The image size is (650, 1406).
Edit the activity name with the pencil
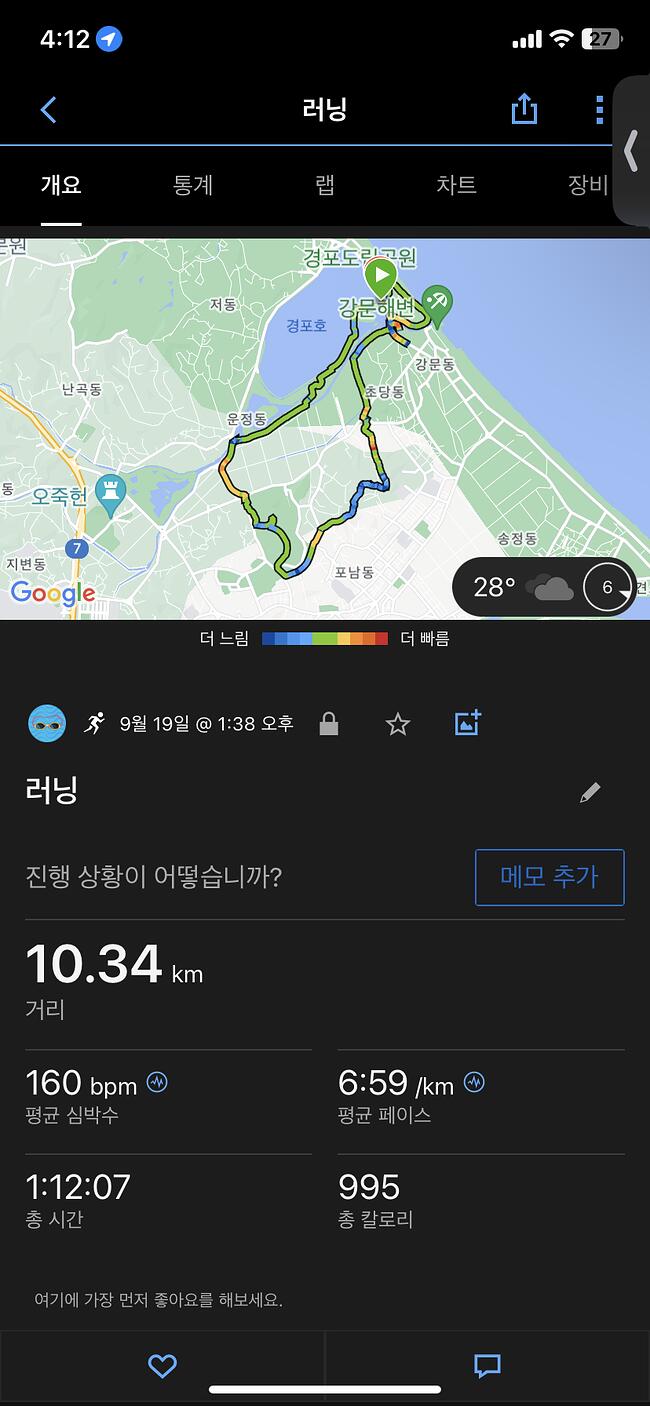(x=591, y=793)
